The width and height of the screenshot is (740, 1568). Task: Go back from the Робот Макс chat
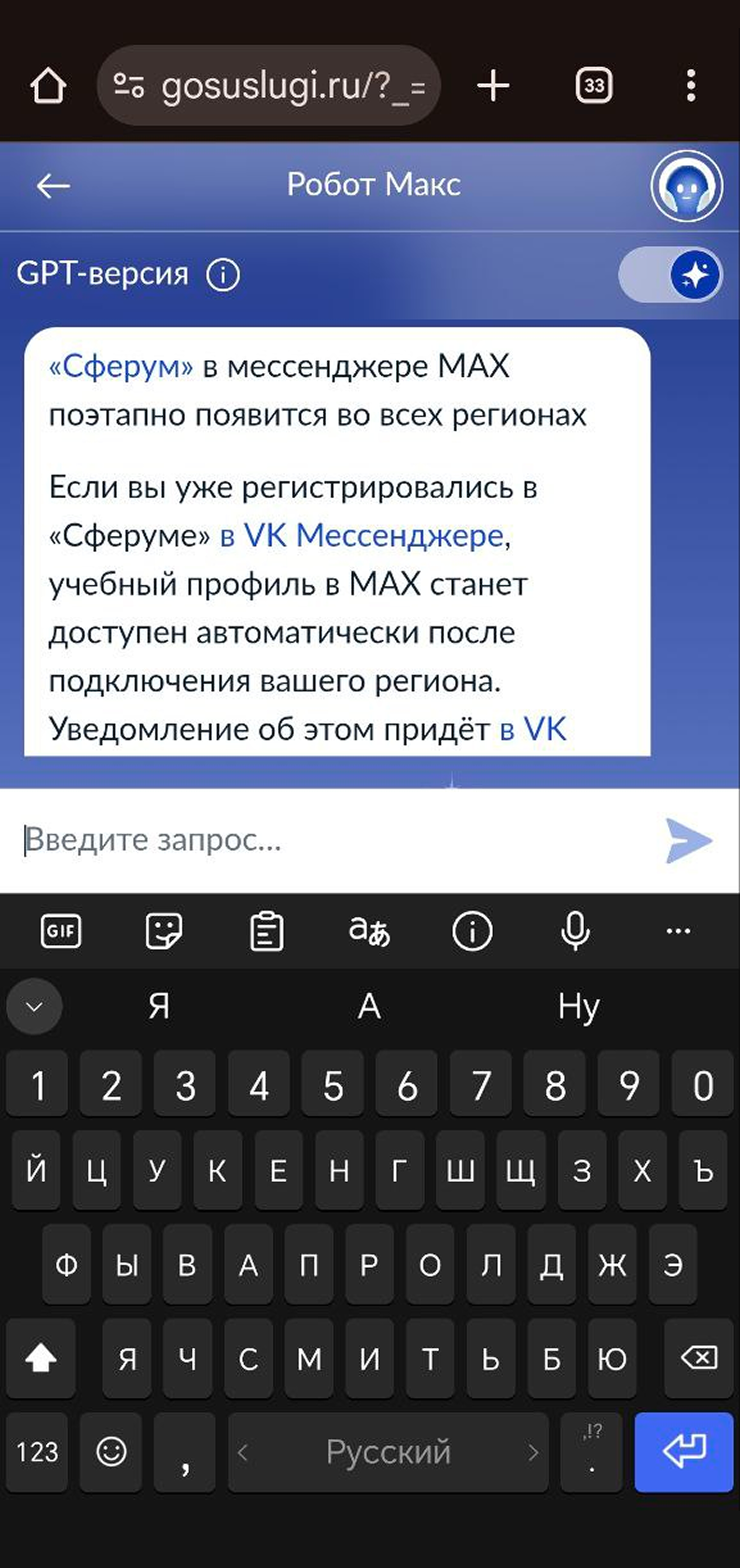(x=53, y=186)
